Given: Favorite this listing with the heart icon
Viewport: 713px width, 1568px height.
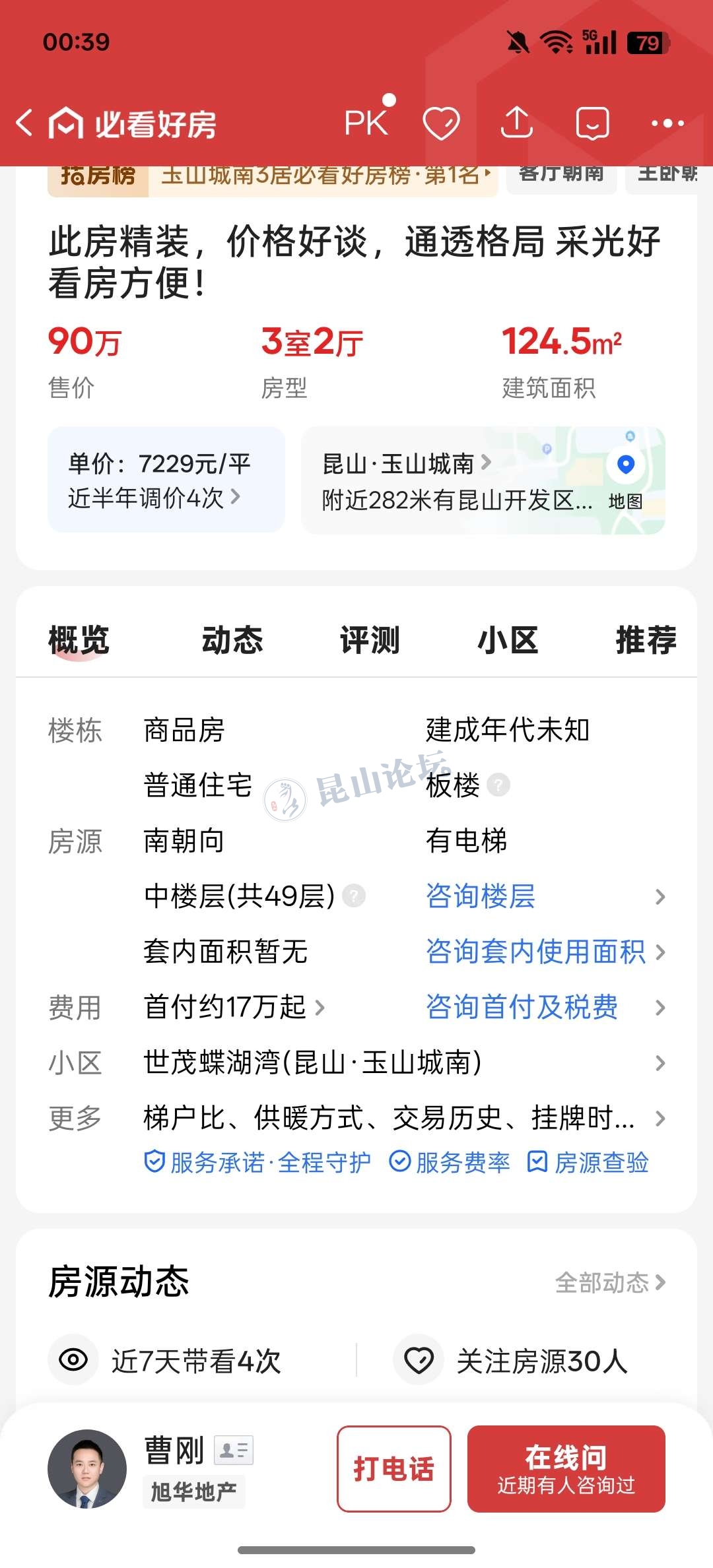Looking at the screenshot, I should click(x=441, y=123).
